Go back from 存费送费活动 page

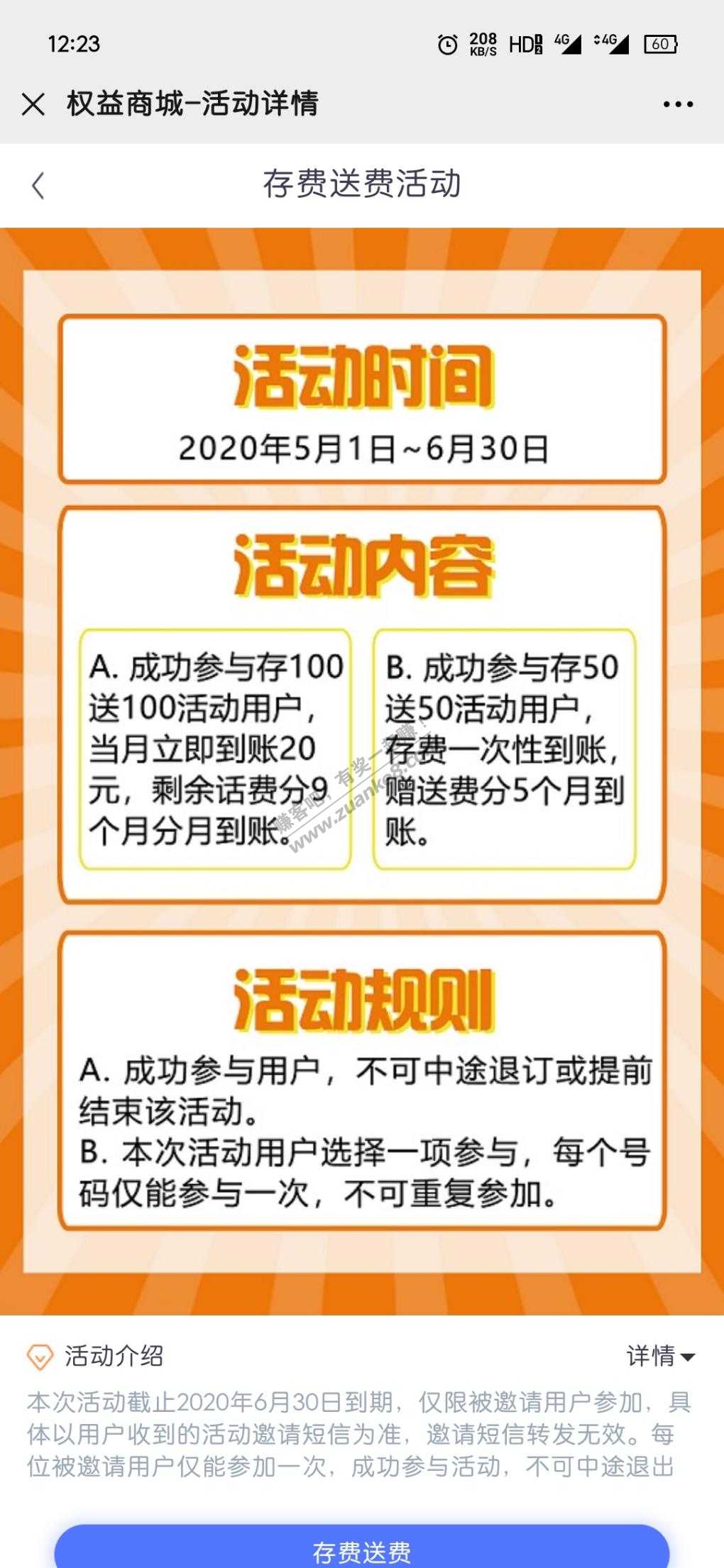click(x=38, y=186)
